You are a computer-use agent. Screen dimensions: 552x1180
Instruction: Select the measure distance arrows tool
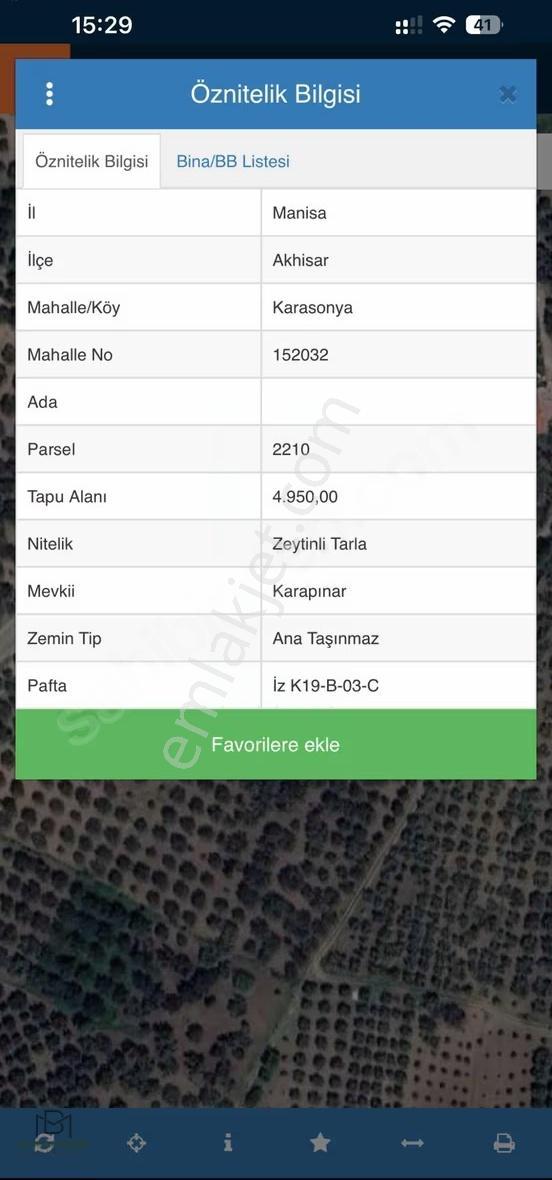point(412,1143)
